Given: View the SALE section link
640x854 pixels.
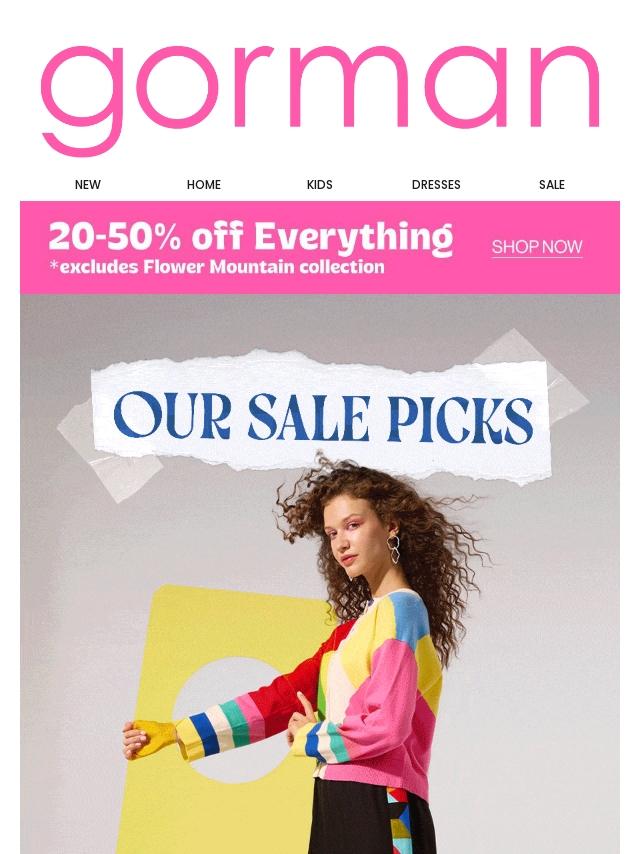Looking at the screenshot, I should coord(552,185).
